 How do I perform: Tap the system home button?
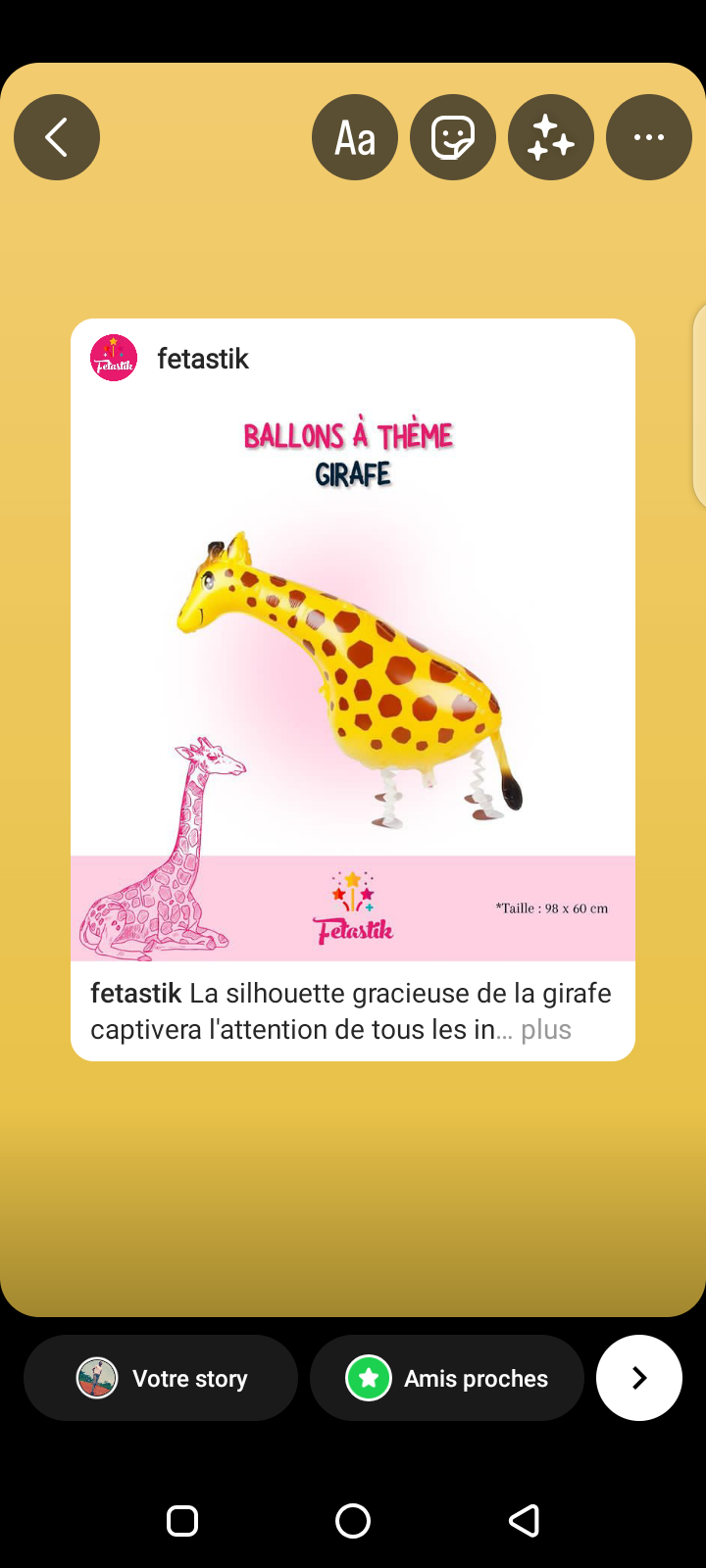353,1521
